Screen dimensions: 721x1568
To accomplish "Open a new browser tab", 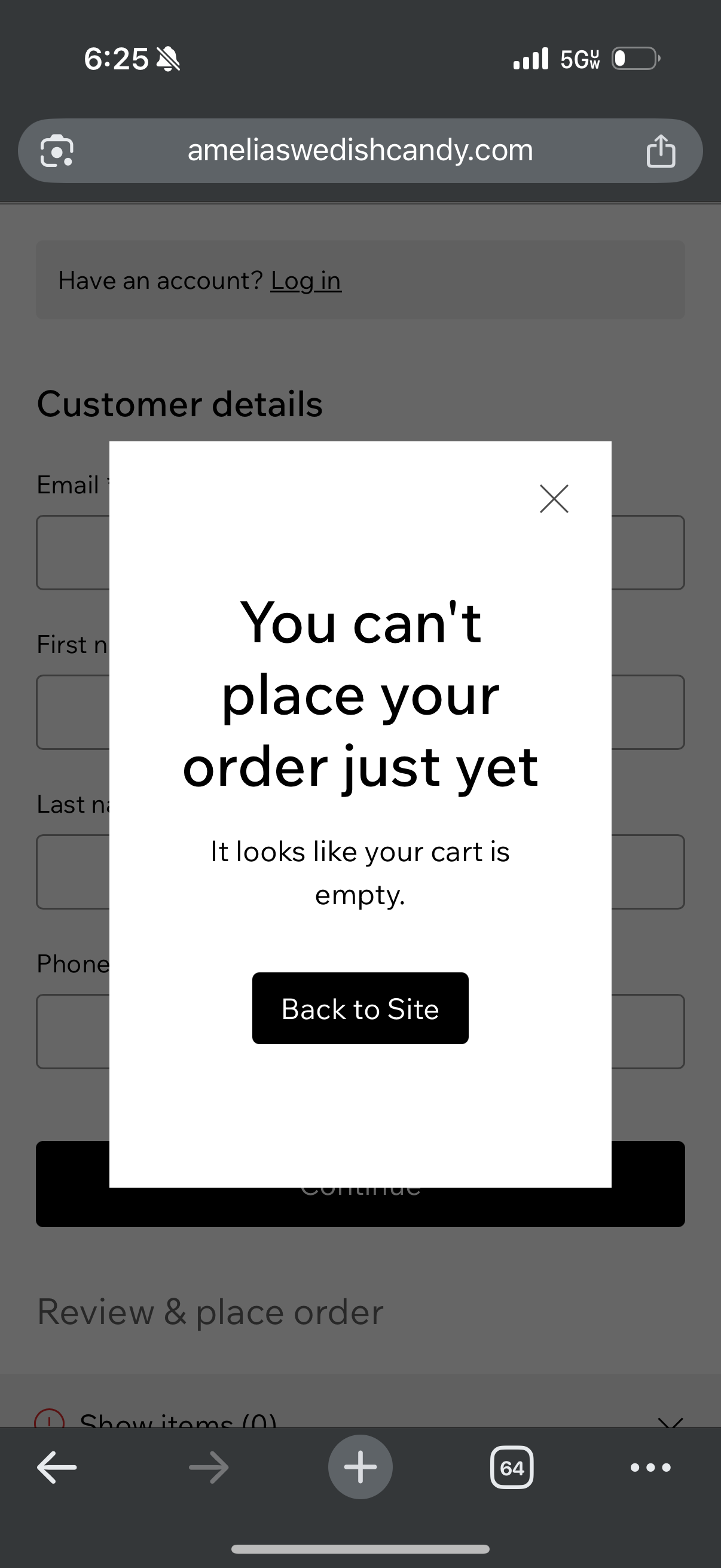I will coord(360,1467).
